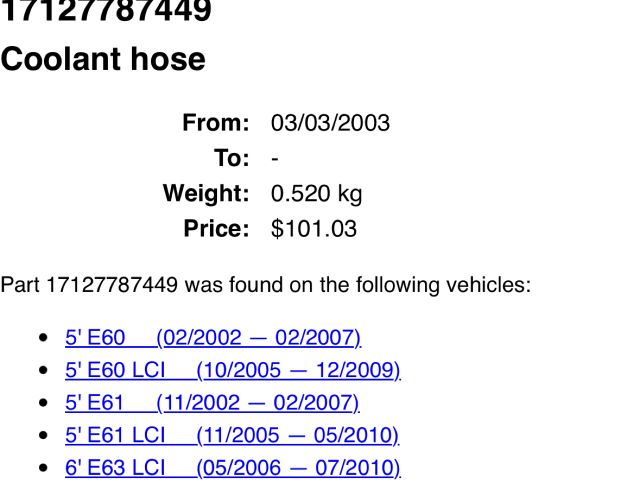Select the 5' E61 (11/2002 — 02/2007) link
Screen dimensions: 640x480
(x=212, y=403)
